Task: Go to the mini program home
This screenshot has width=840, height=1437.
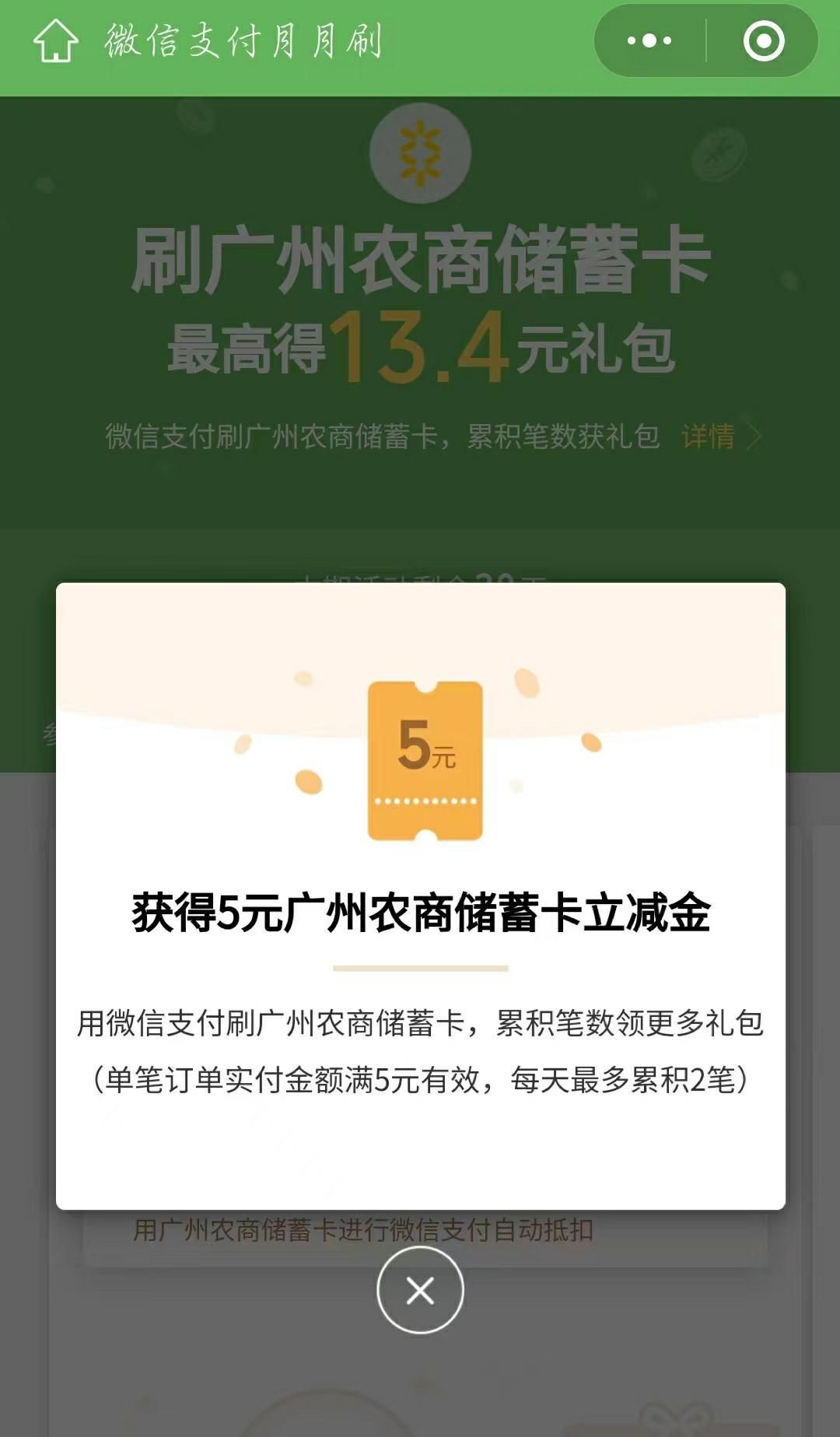Action: 55,40
